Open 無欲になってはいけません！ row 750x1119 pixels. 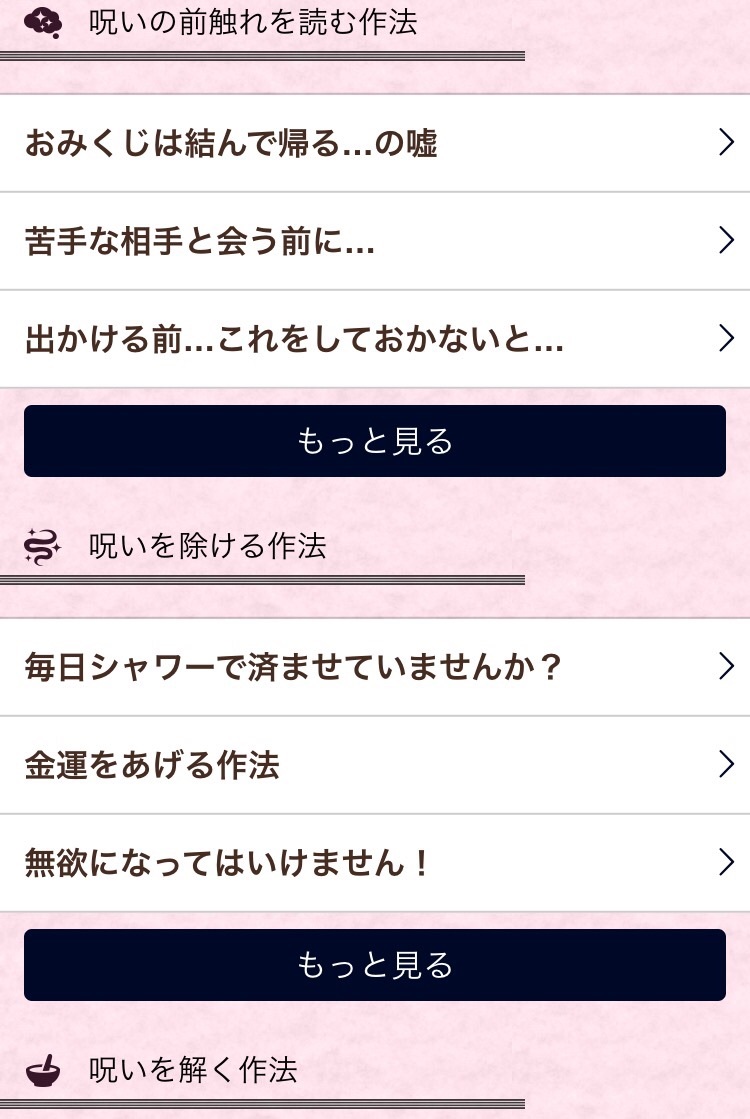374,863
